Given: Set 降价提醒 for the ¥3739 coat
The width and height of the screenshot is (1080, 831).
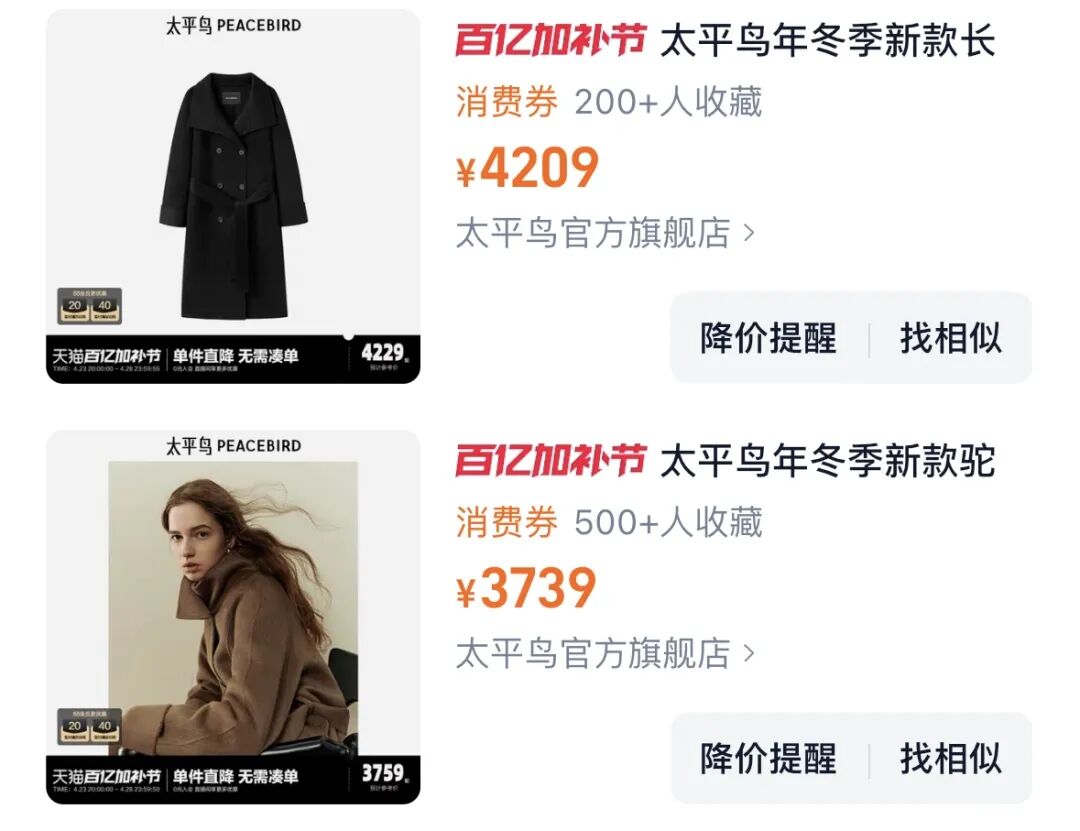Looking at the screenshot, I should click(768, 758).
